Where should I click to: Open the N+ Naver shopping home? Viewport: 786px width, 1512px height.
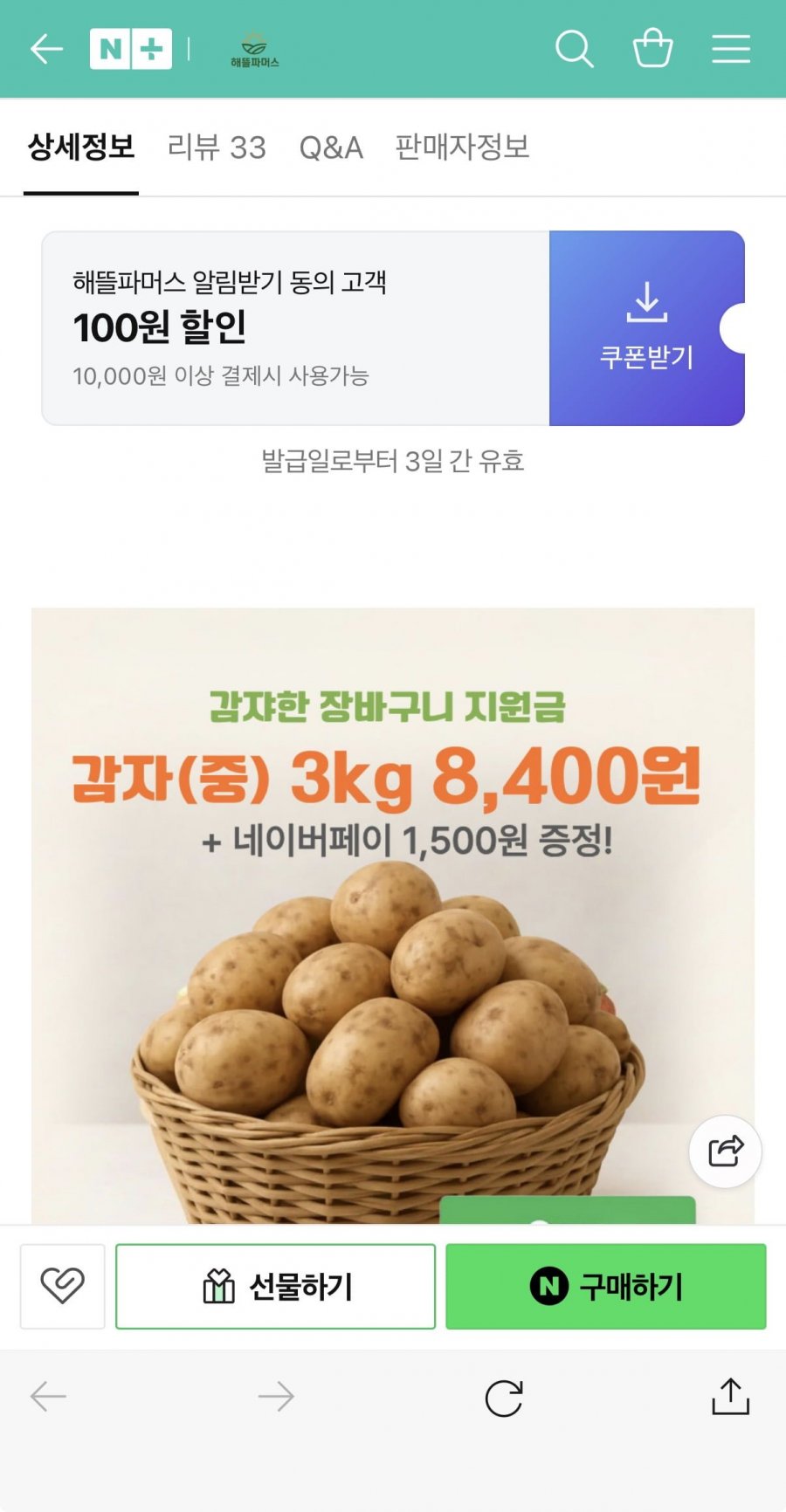pos(131,49)
